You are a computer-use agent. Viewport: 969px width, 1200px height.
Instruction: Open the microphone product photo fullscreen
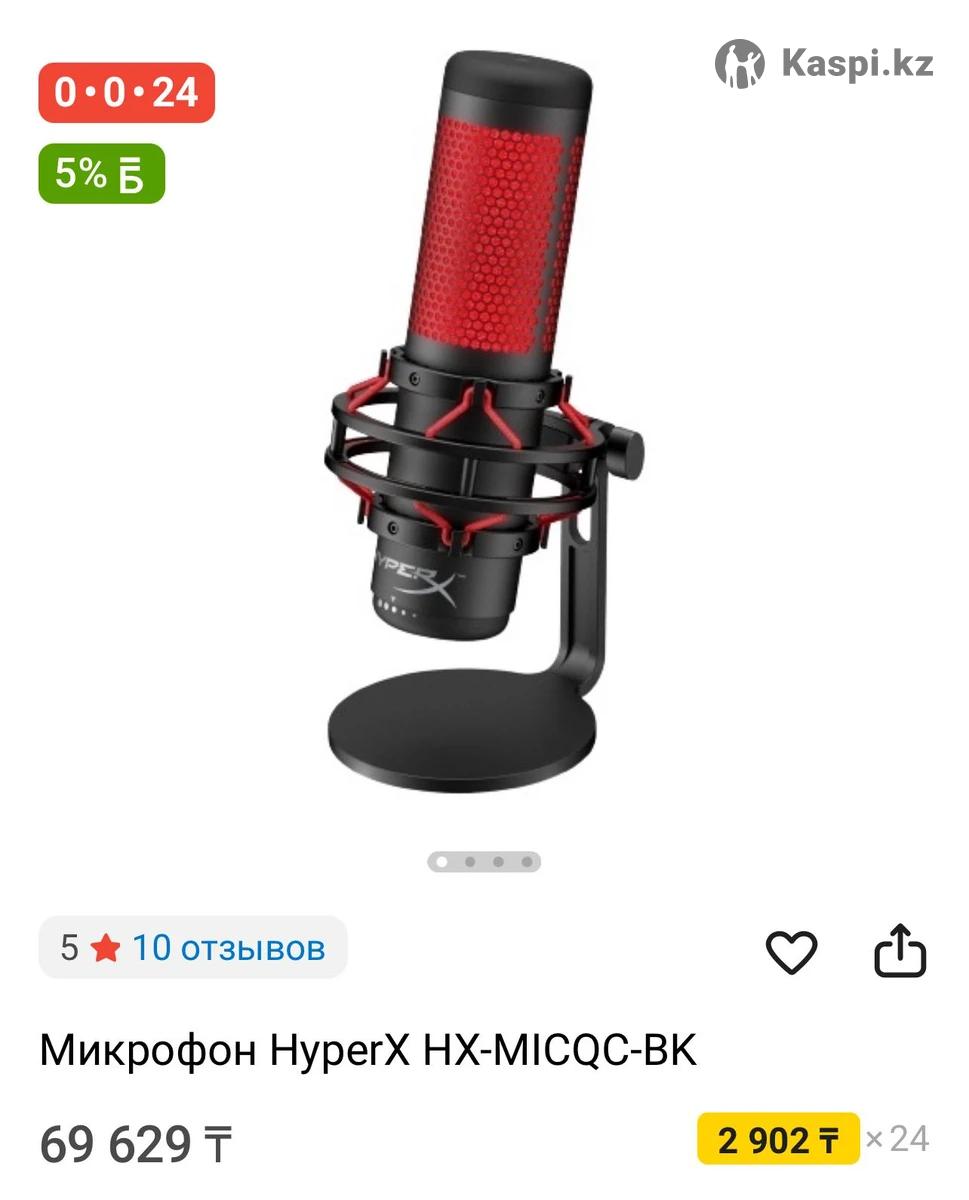[484, 420]
